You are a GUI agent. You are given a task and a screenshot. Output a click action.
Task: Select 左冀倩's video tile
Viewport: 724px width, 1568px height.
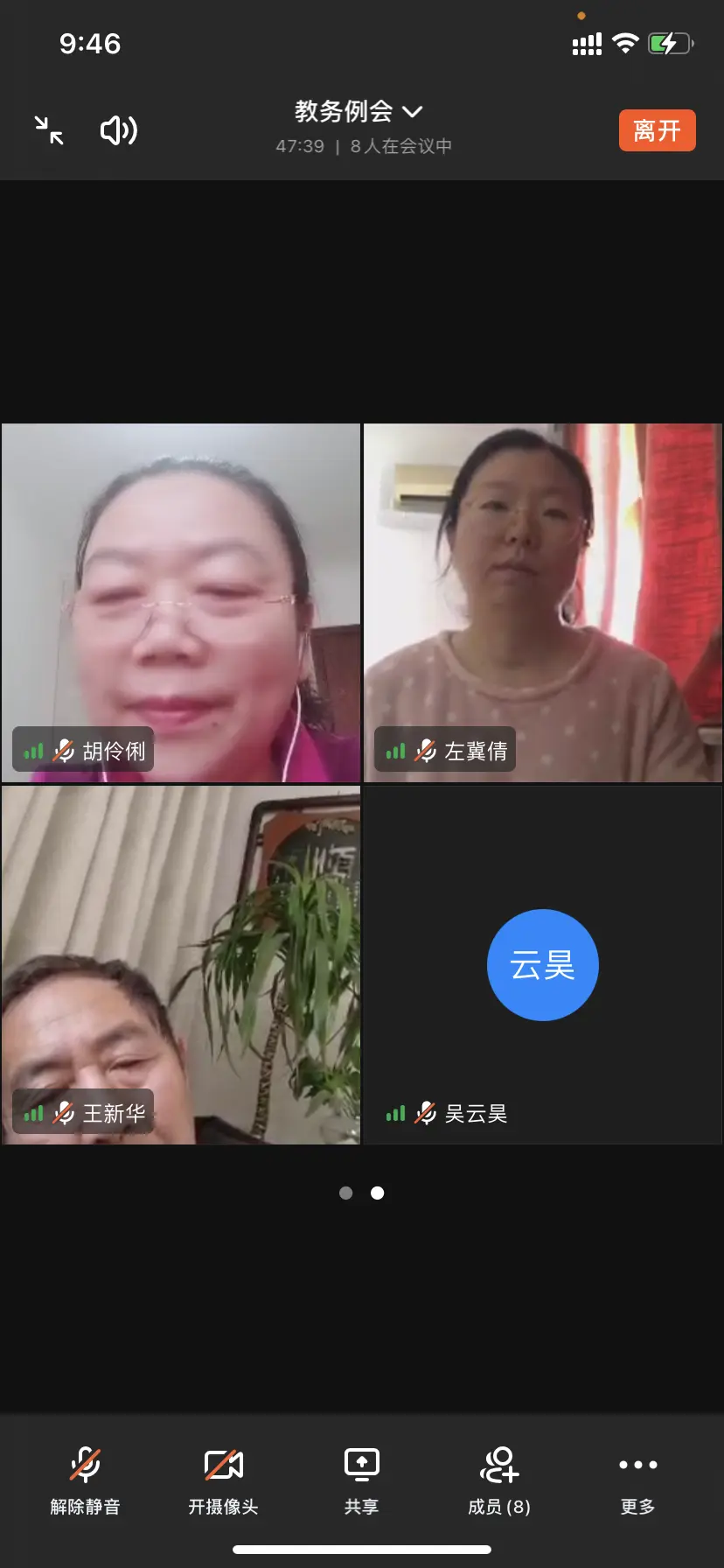point(543,603)
